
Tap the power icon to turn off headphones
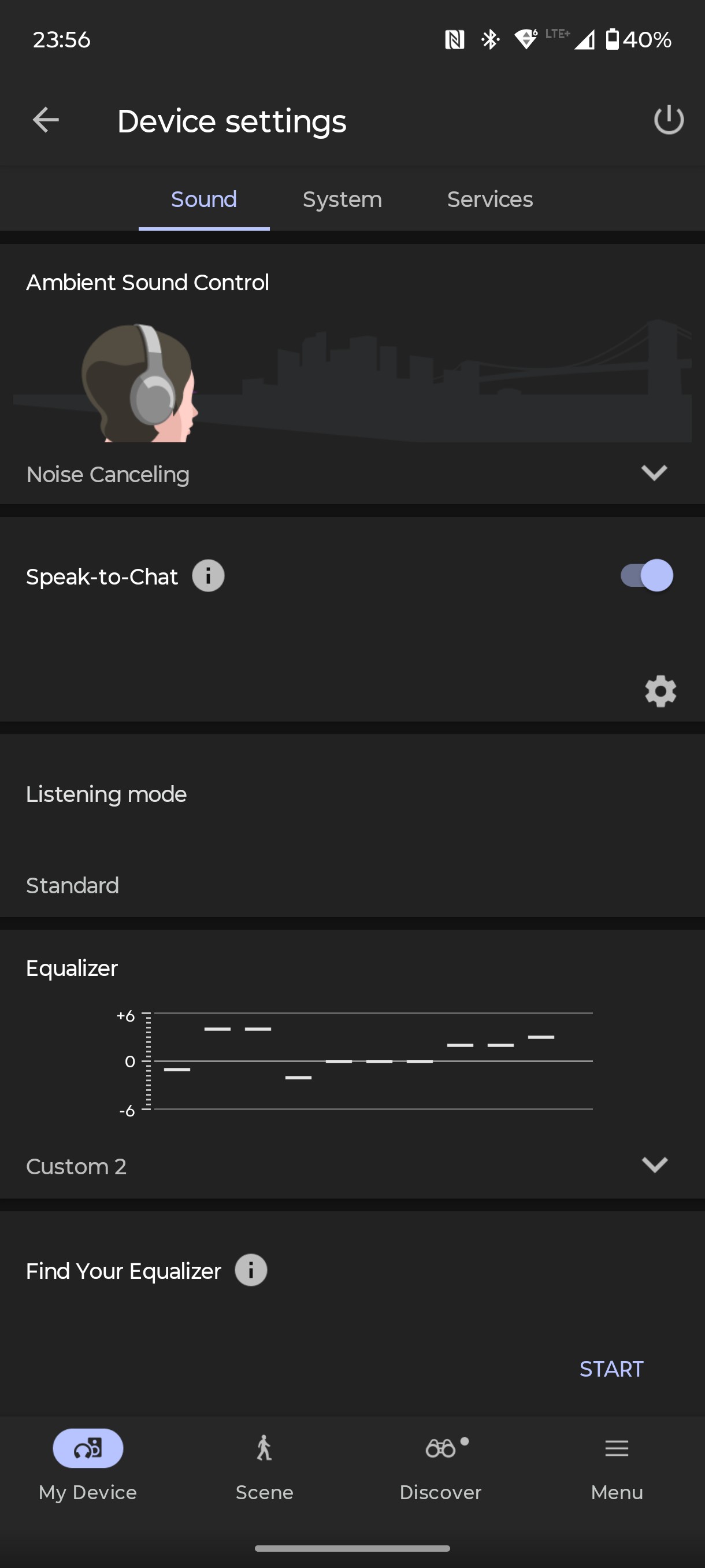coord(669,120)
